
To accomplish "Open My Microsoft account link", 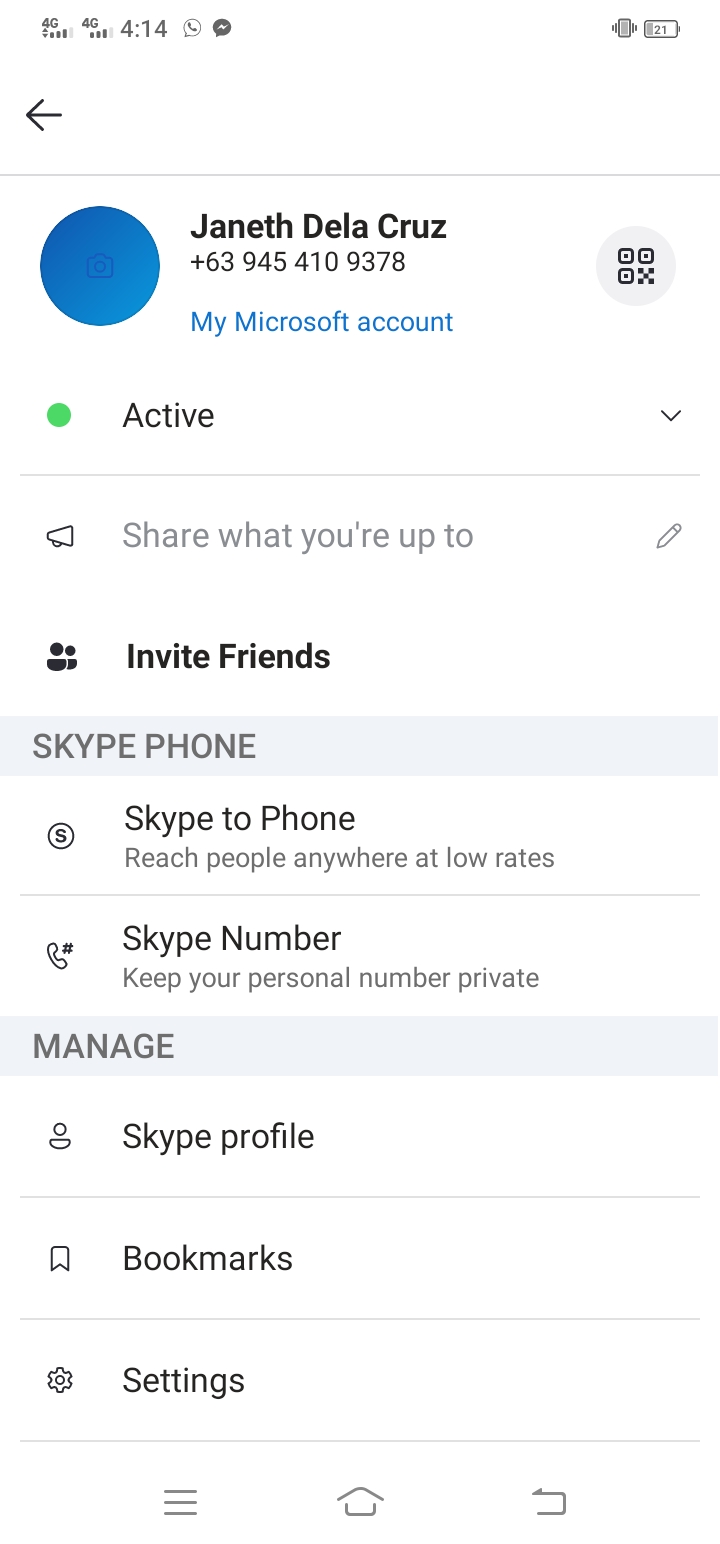I will point(321,322).
